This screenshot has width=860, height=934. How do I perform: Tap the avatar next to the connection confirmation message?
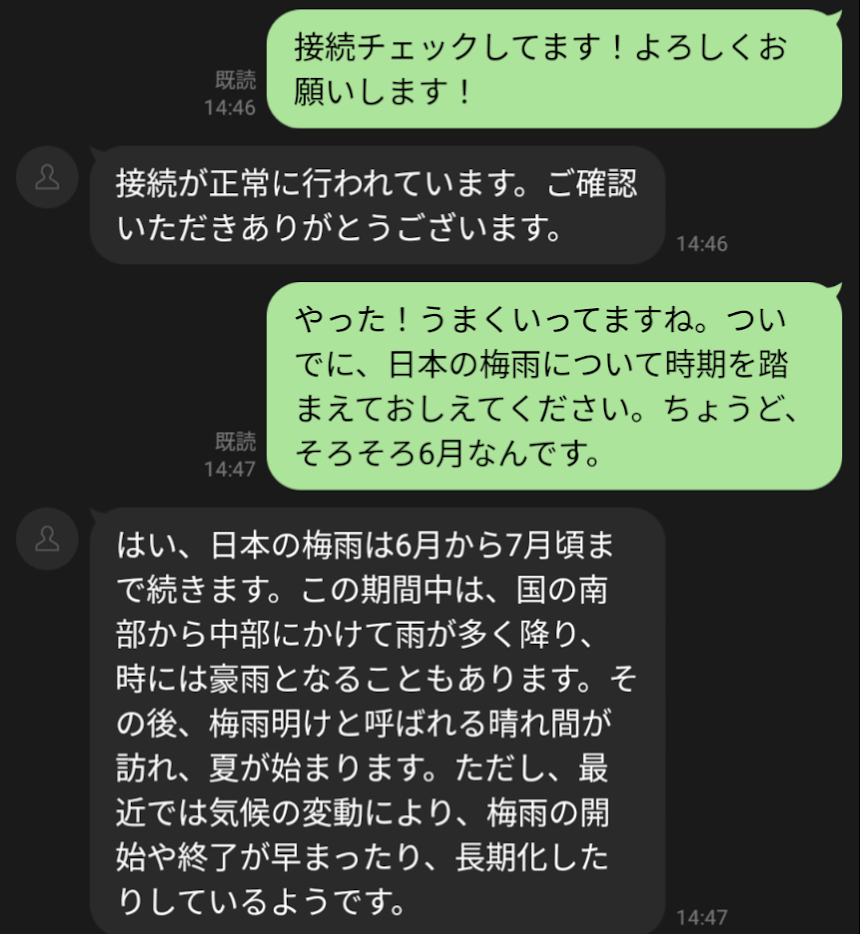coord(47,177)
